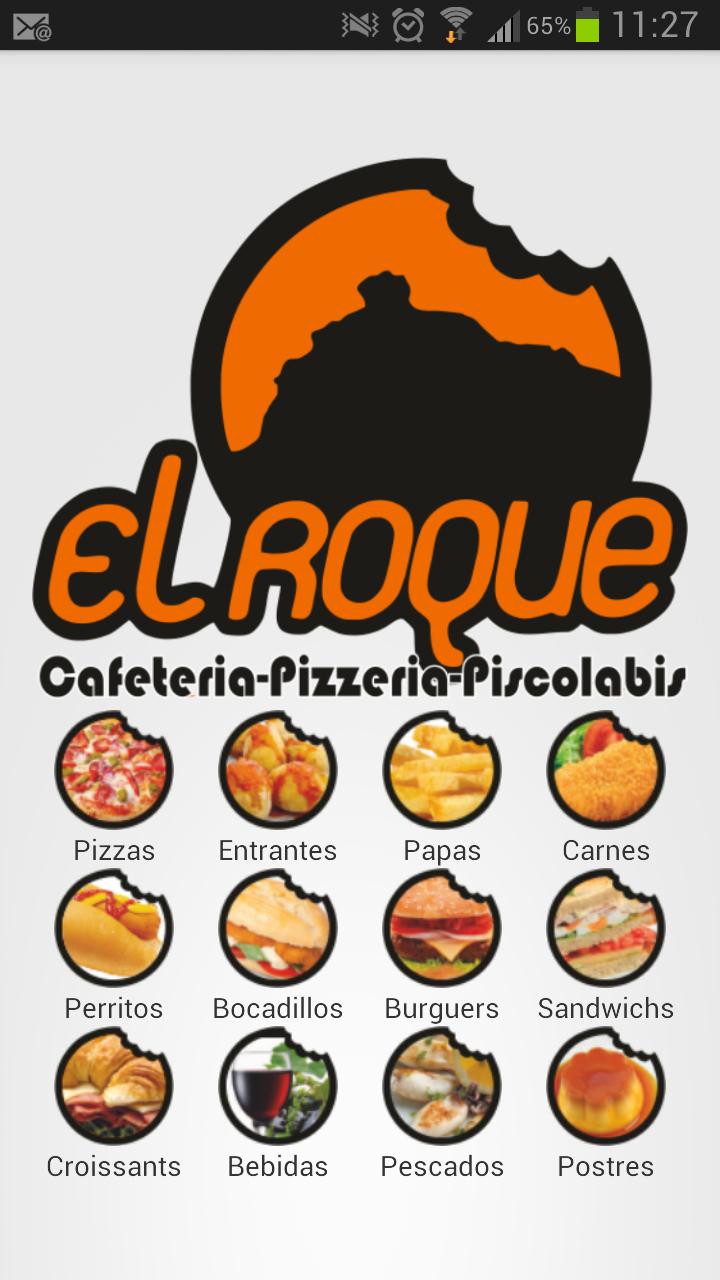Open the Bocadillos category

[278, 928]
